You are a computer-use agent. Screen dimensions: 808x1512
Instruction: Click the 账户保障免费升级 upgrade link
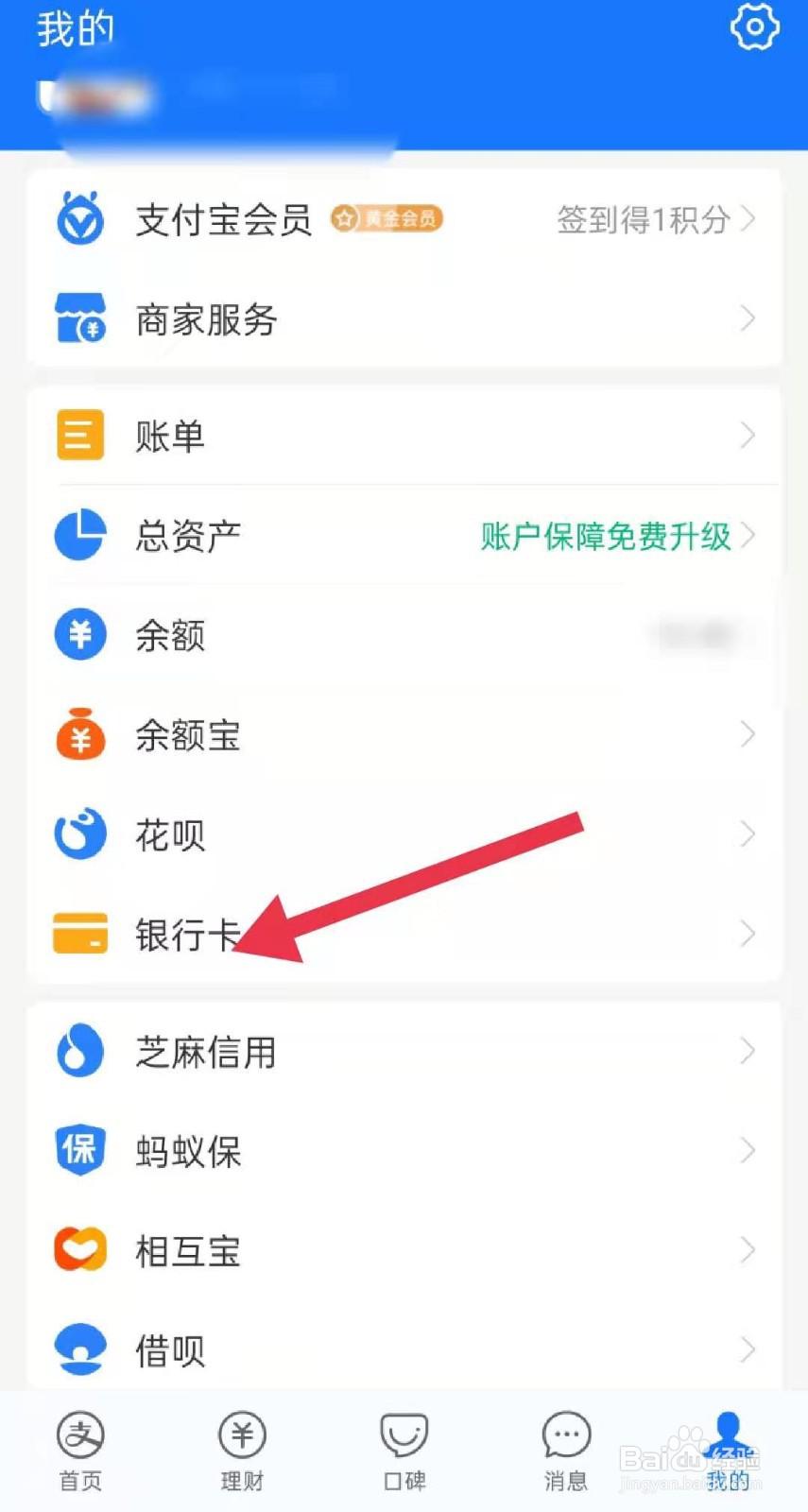pyautogui.click(x=603, y=537)
